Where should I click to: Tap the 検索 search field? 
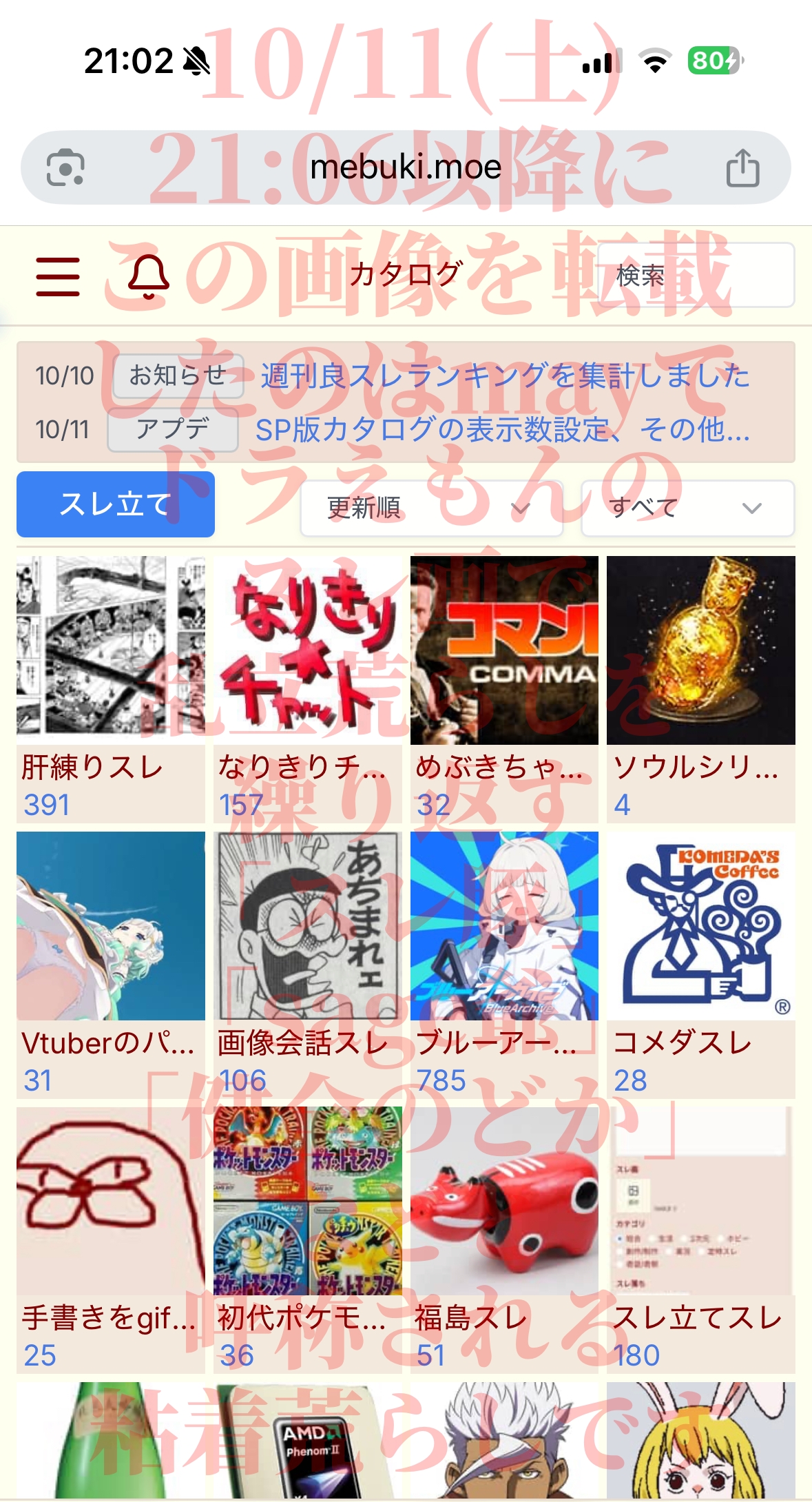(696, 276)
